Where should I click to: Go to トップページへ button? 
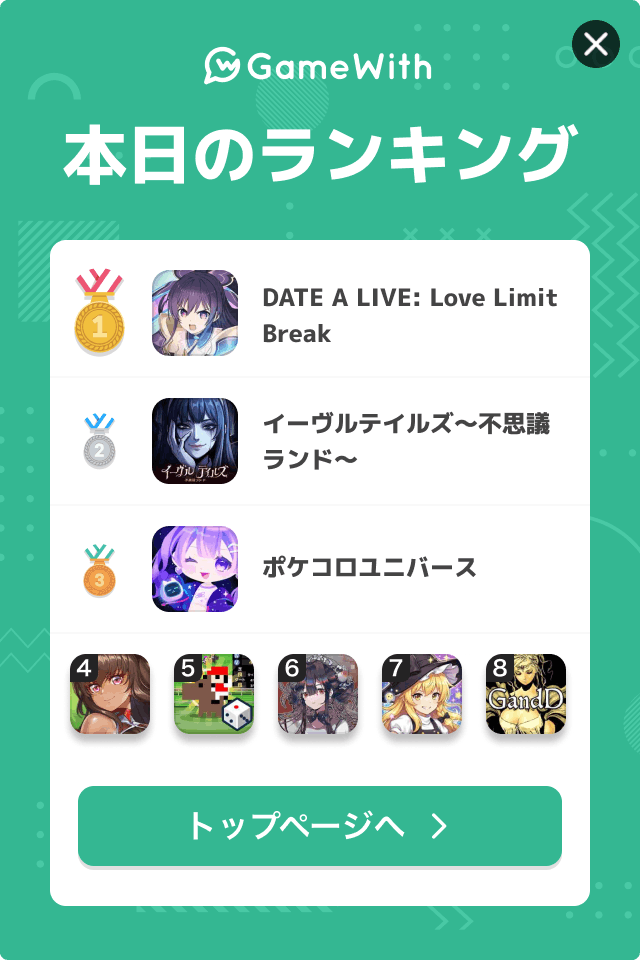pyautogui.click(x=320, y=826)
